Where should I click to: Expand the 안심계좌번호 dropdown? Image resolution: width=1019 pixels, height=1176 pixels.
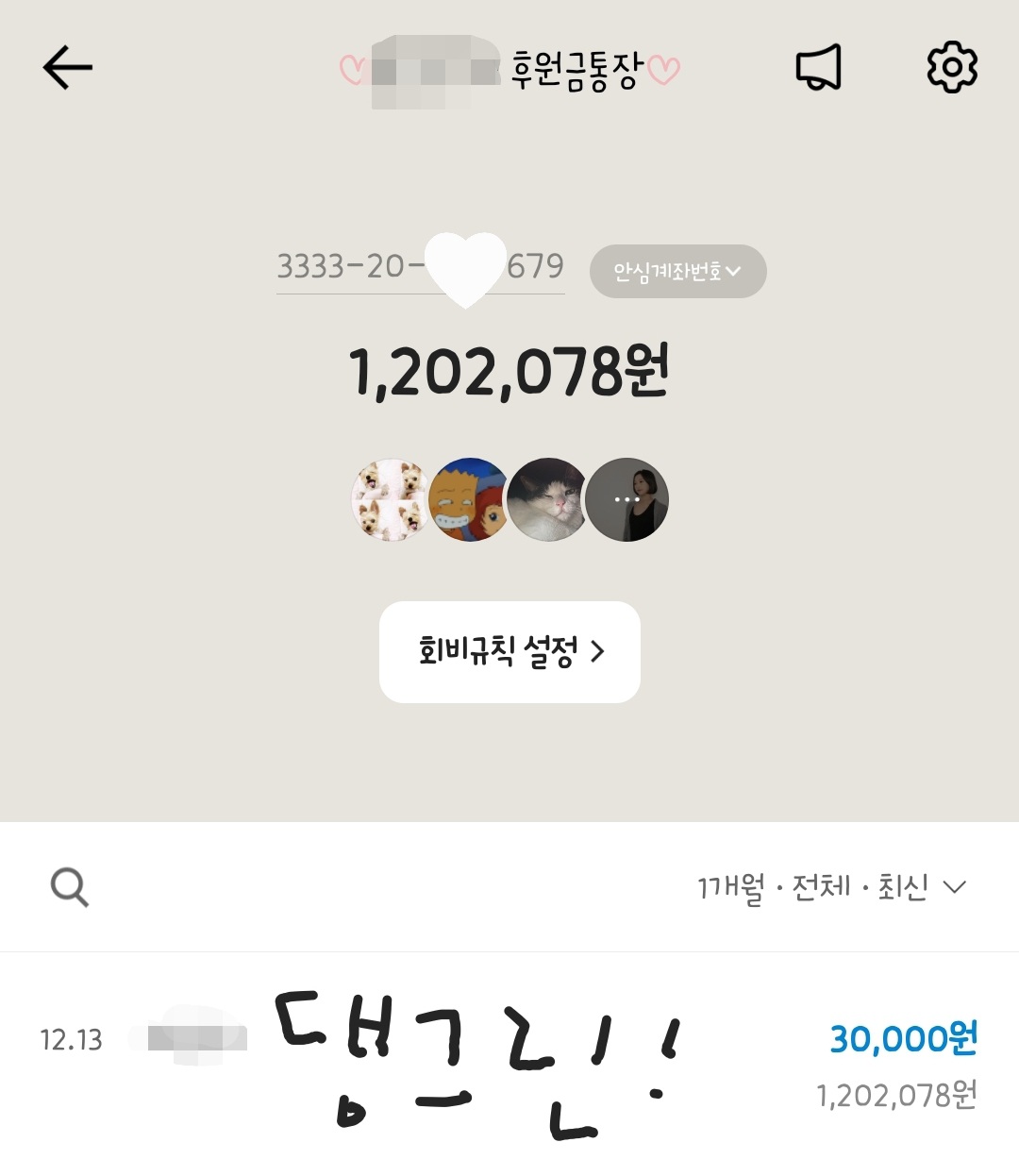(677, 272)
